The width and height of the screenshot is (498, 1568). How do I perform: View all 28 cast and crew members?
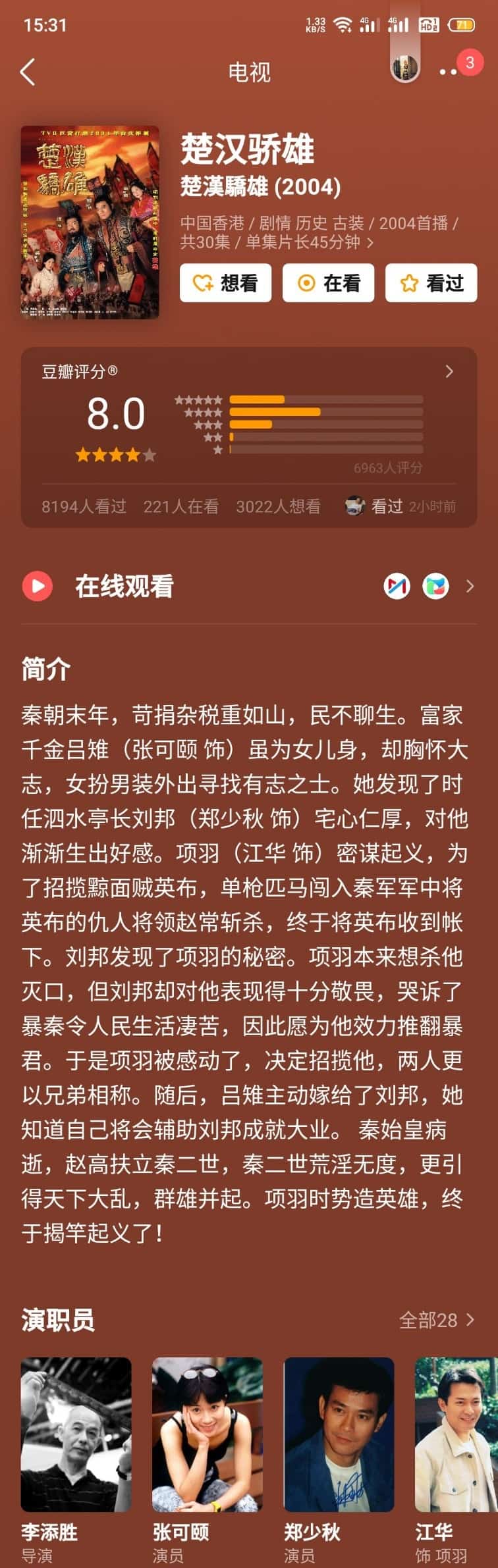pos(436,1320)
